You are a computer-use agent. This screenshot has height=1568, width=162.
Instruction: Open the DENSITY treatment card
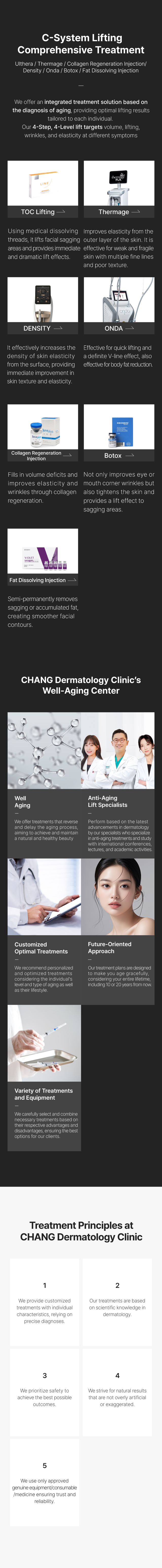click(x=43, y=328)
